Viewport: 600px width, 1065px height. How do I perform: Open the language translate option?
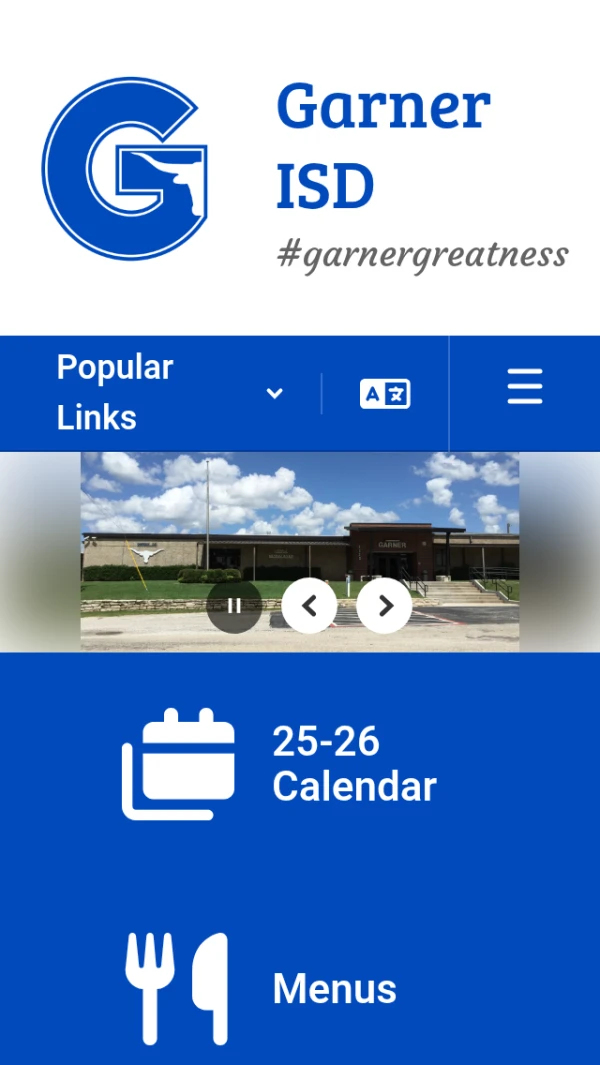(385, 394)
